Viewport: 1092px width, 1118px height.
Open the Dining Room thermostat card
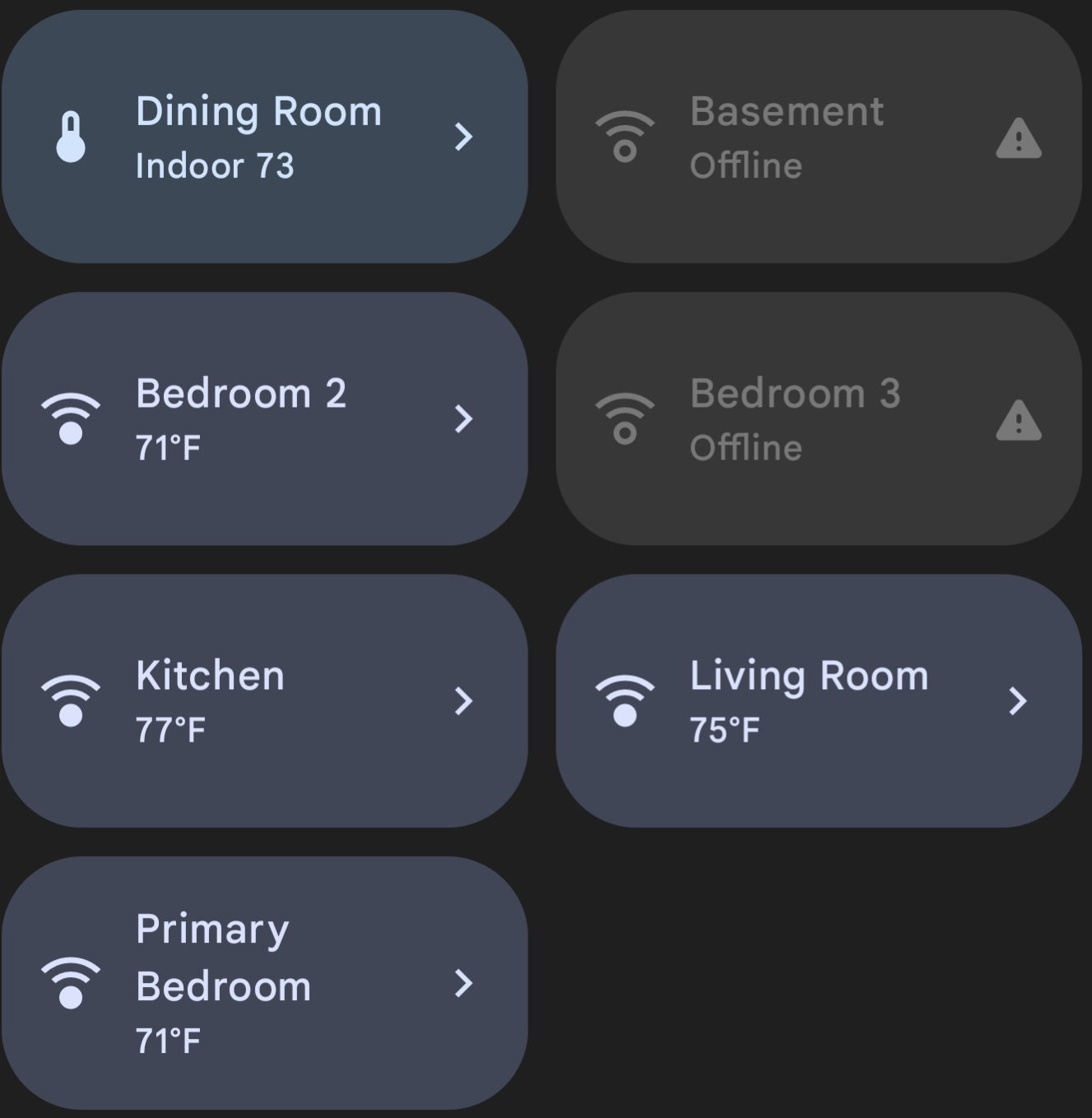point(263,137)
